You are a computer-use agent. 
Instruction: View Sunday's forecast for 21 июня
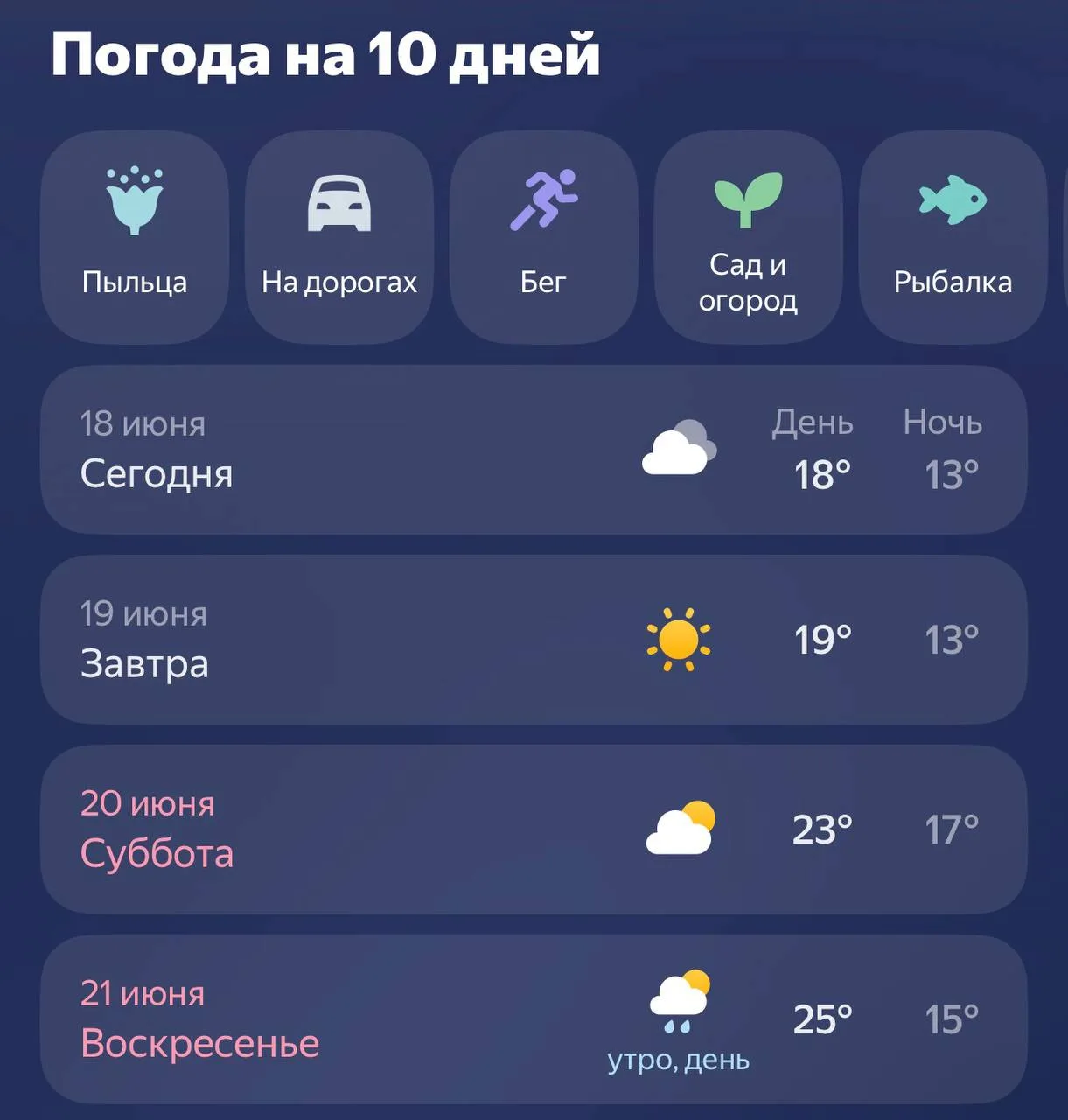pos(534,1019)
